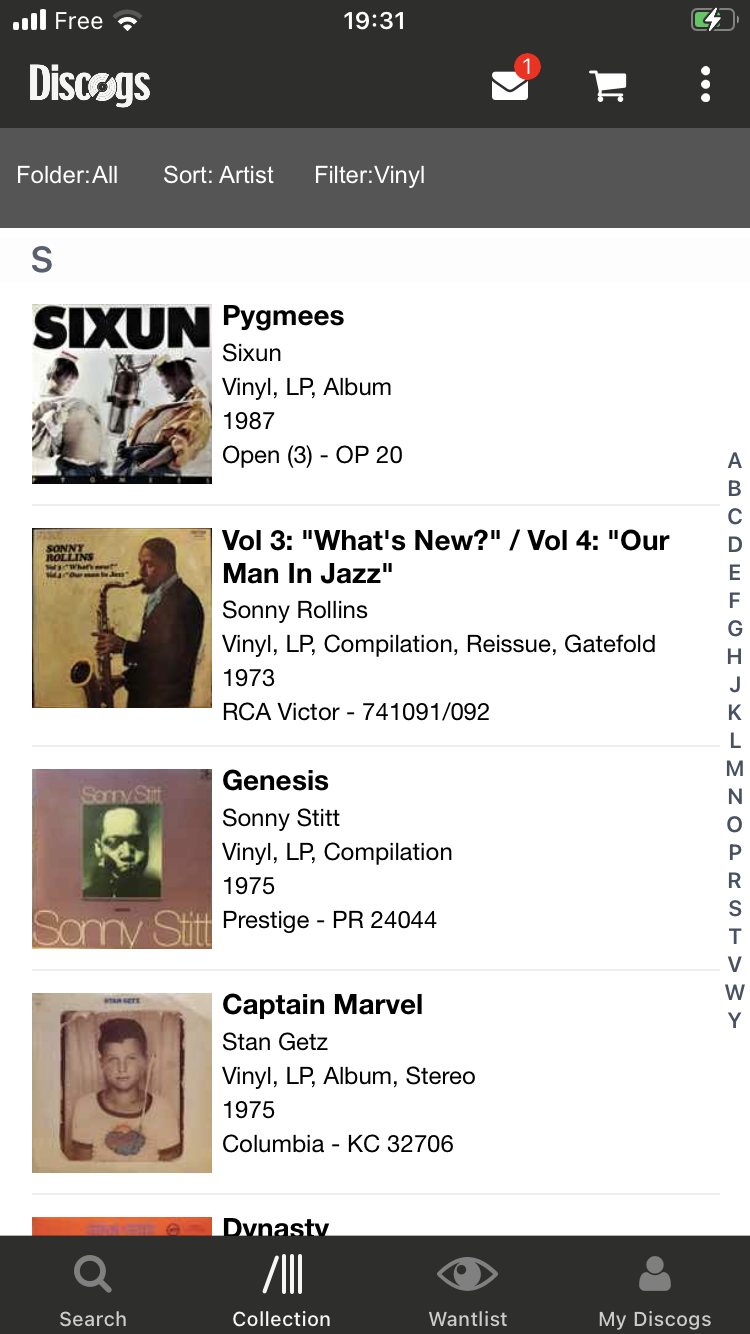Open the My Discogs tab

(x=655, y=1287)
